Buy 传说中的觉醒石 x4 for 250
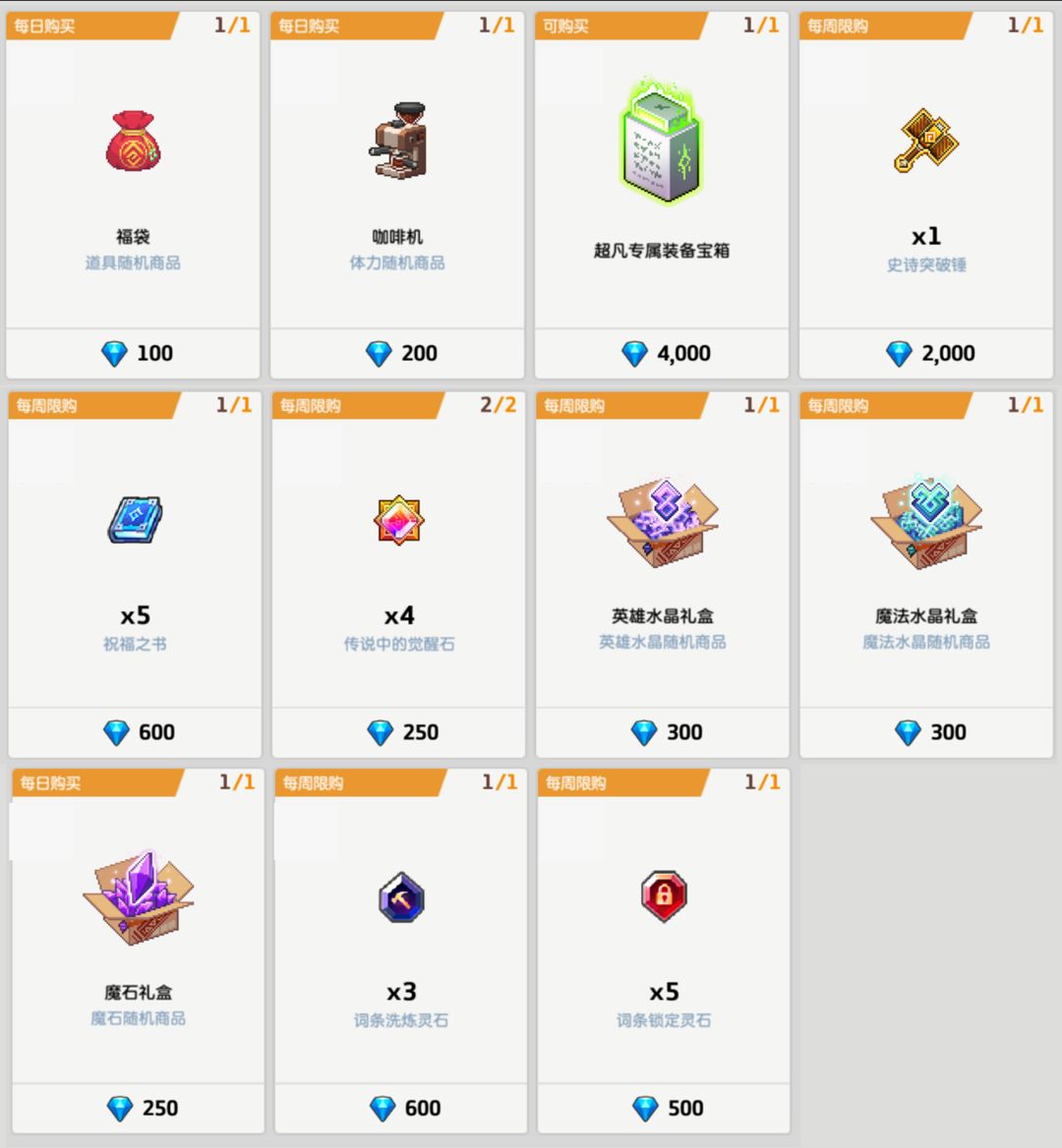1062x1148 pixels. coord(399,732)
